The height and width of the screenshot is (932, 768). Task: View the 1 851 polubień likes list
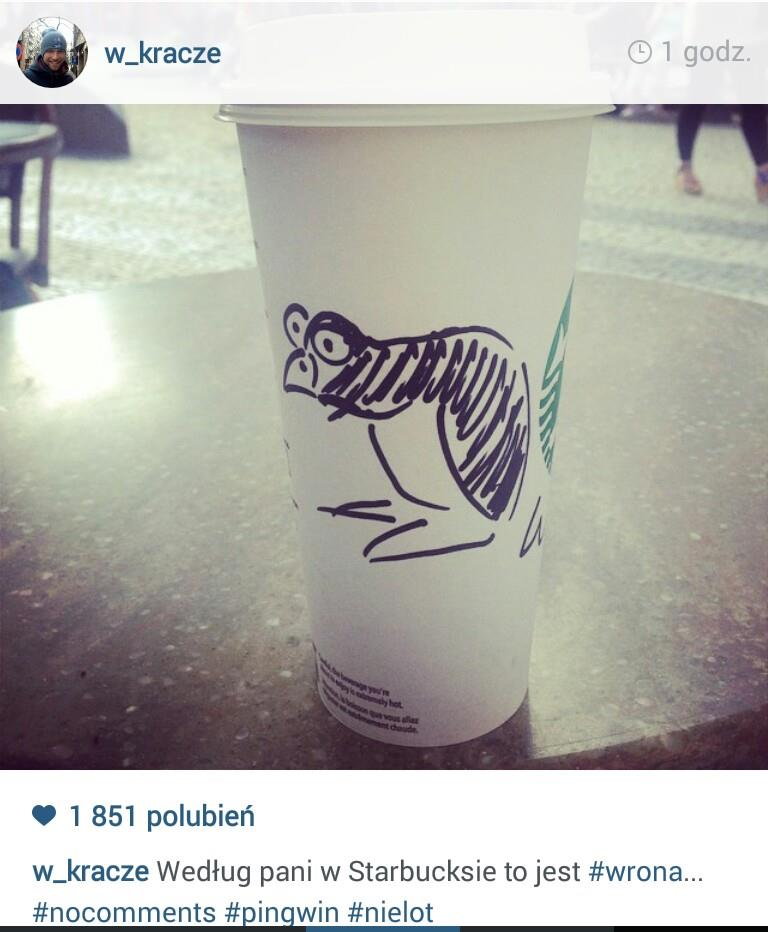[161, 816]
